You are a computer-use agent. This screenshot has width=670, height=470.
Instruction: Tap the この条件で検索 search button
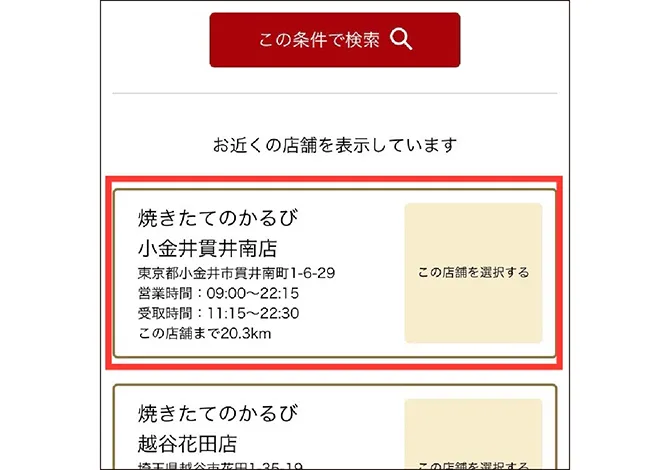click(334, 40)
